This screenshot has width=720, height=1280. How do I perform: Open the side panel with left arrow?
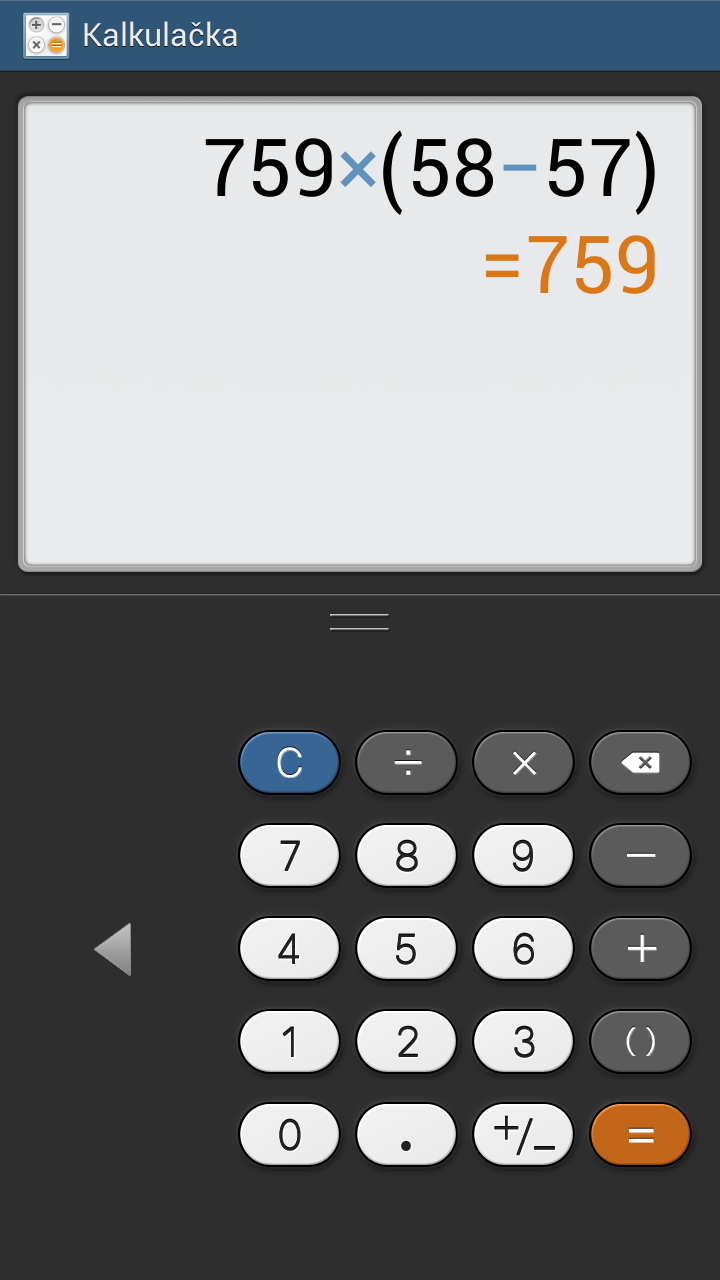point(113,949)
